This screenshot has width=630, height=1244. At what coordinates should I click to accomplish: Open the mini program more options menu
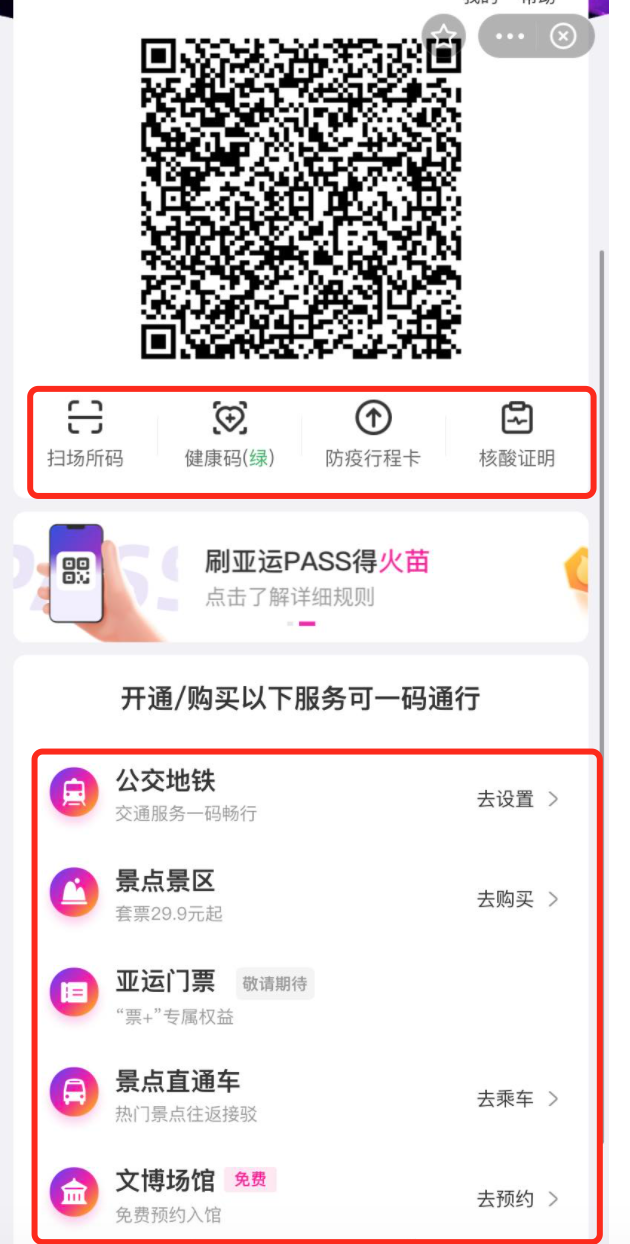510,37
